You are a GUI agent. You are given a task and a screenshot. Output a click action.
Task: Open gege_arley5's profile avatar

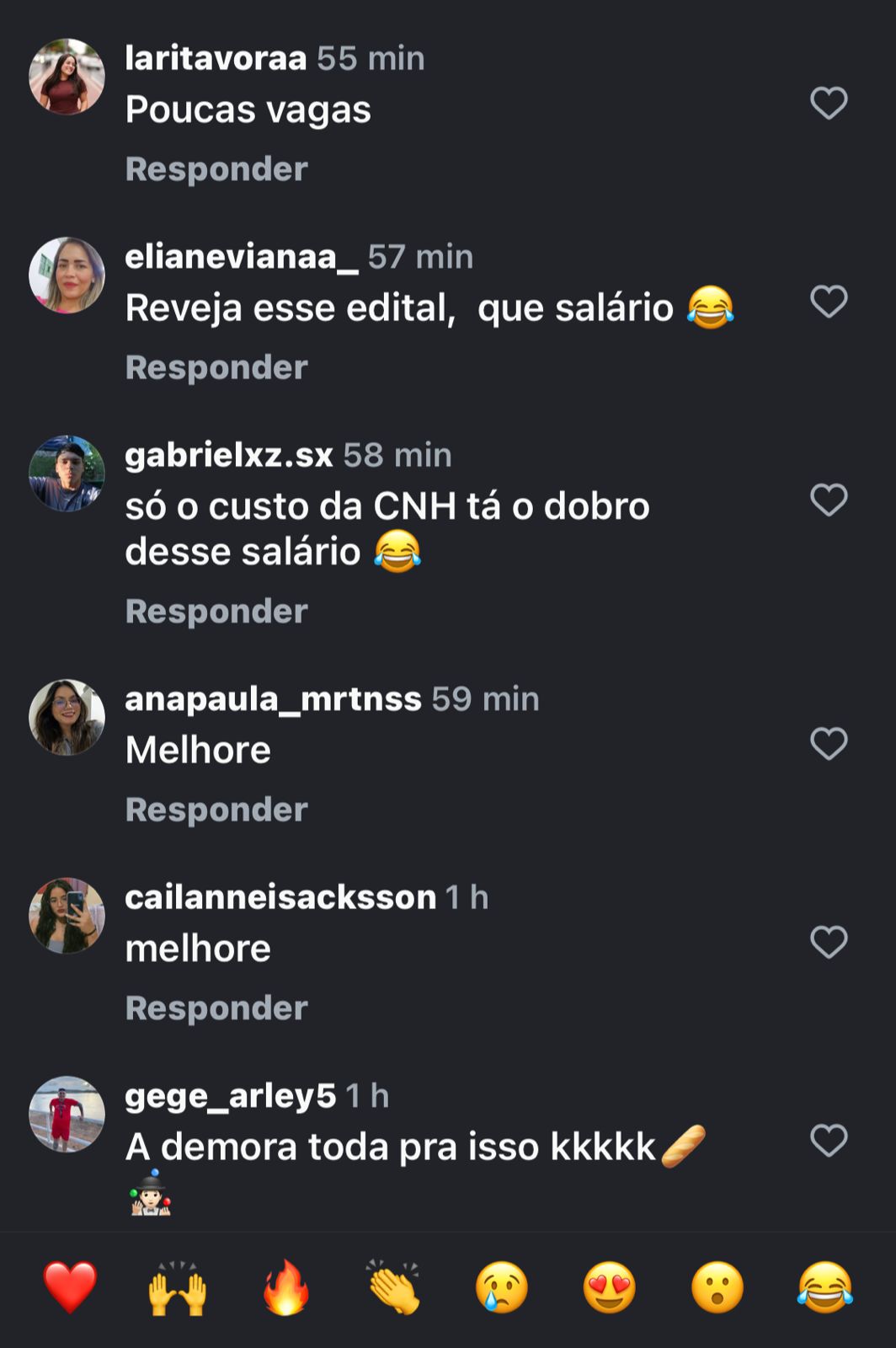tap(67, 1114)
